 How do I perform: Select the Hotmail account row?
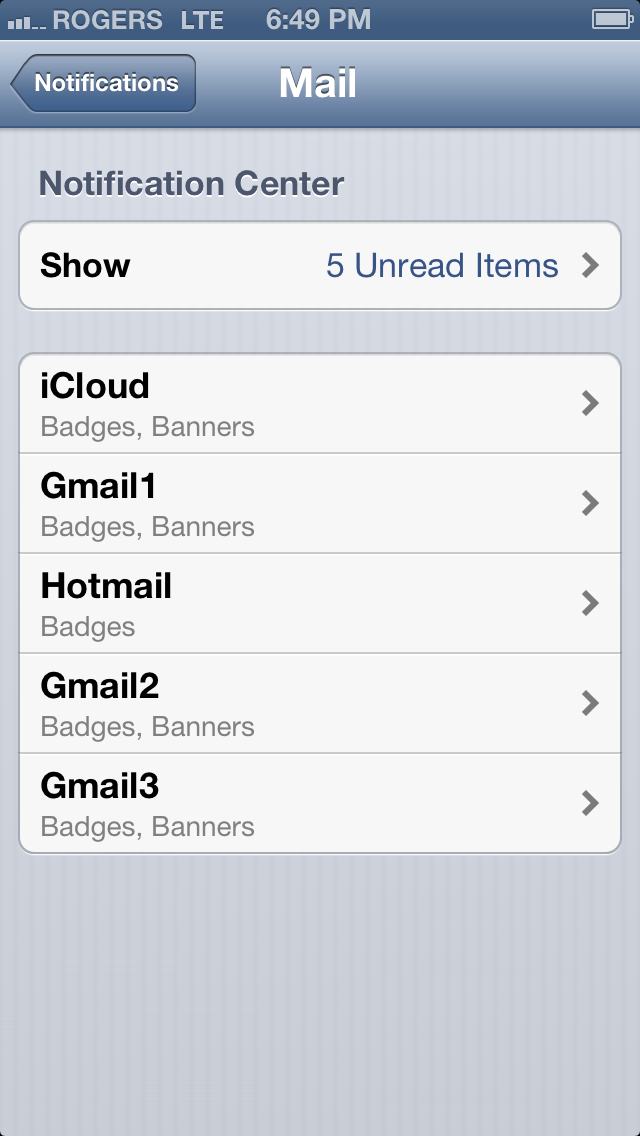320,604
